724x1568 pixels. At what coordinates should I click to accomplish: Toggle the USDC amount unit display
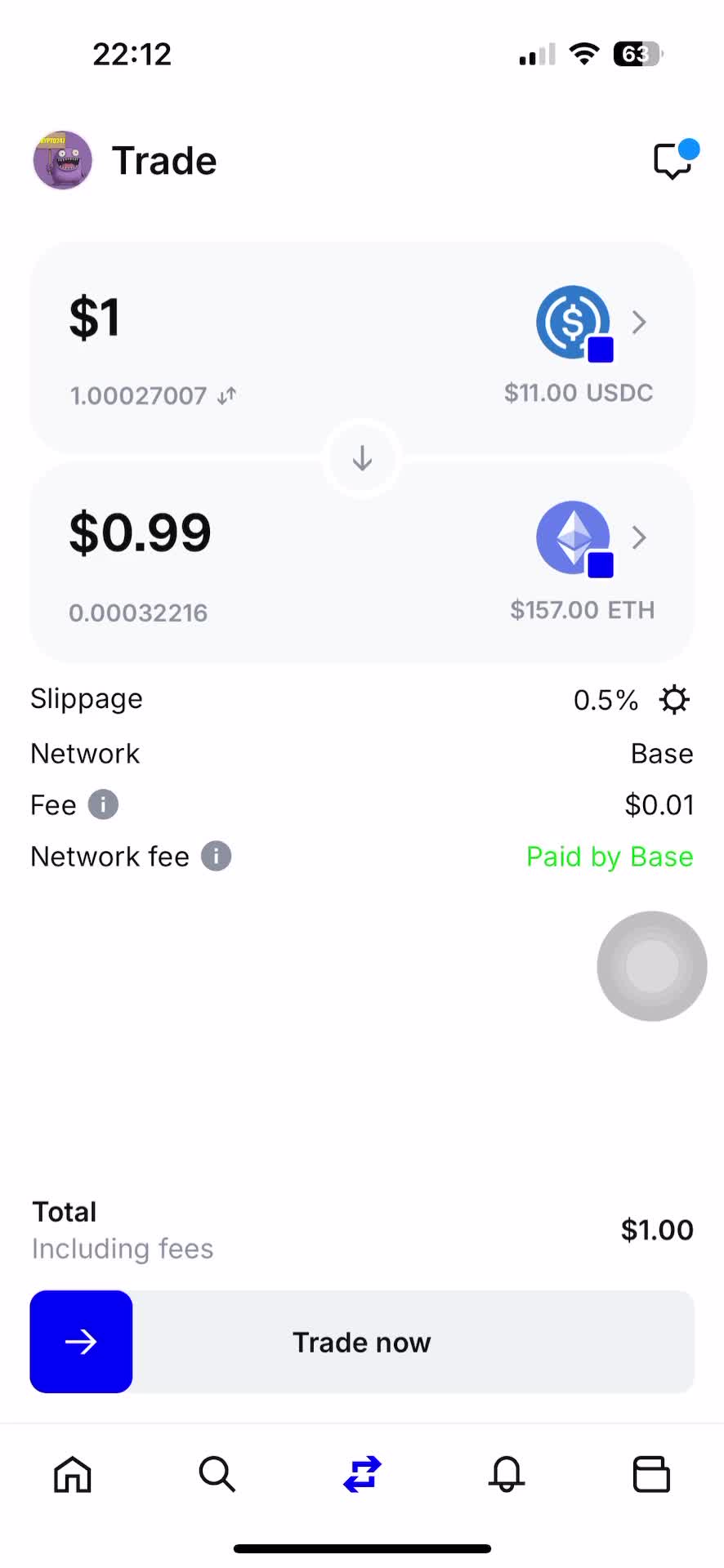coord(226,396)
